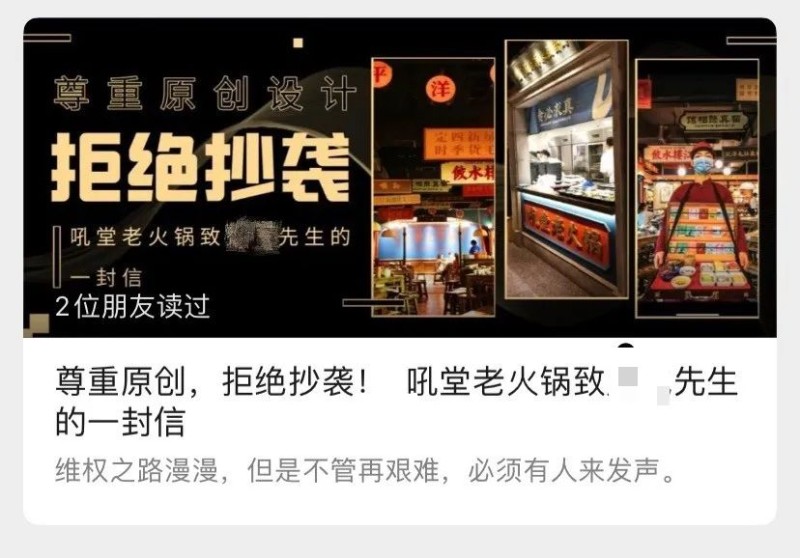Open the 吼堂老火锅 article card
This screenshot has width=800, height=558.
(398, 400)
